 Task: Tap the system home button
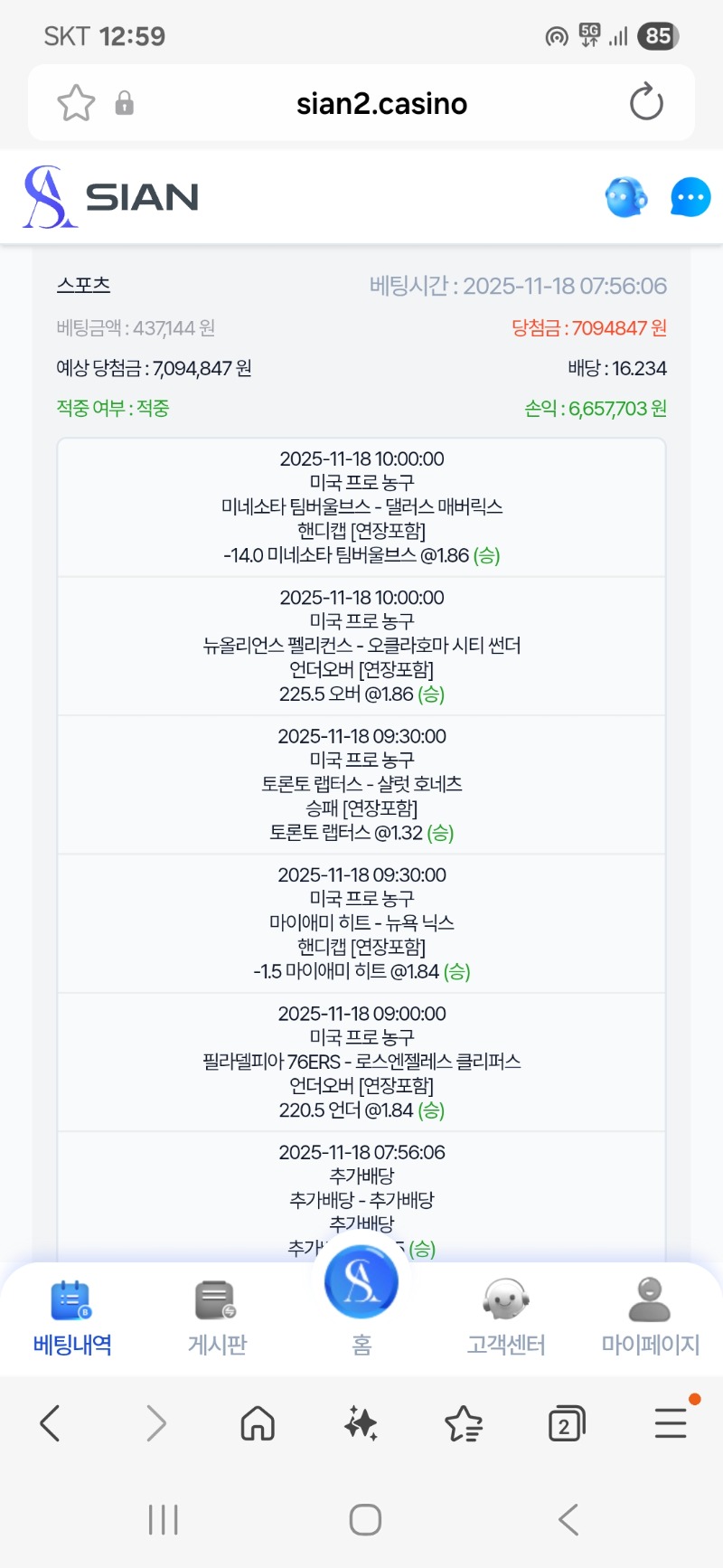click(365, 1520)
